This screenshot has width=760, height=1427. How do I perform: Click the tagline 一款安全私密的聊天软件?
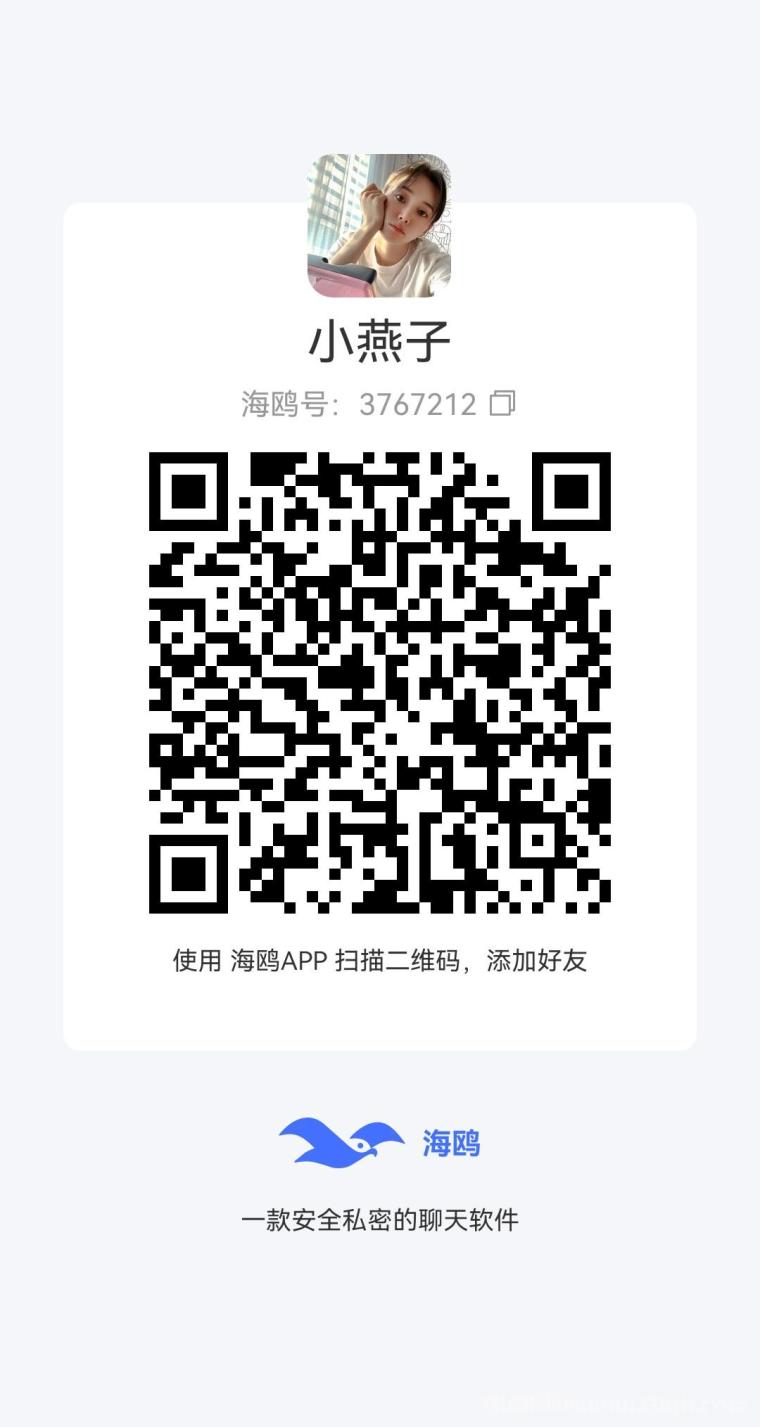click(380, 1220)
